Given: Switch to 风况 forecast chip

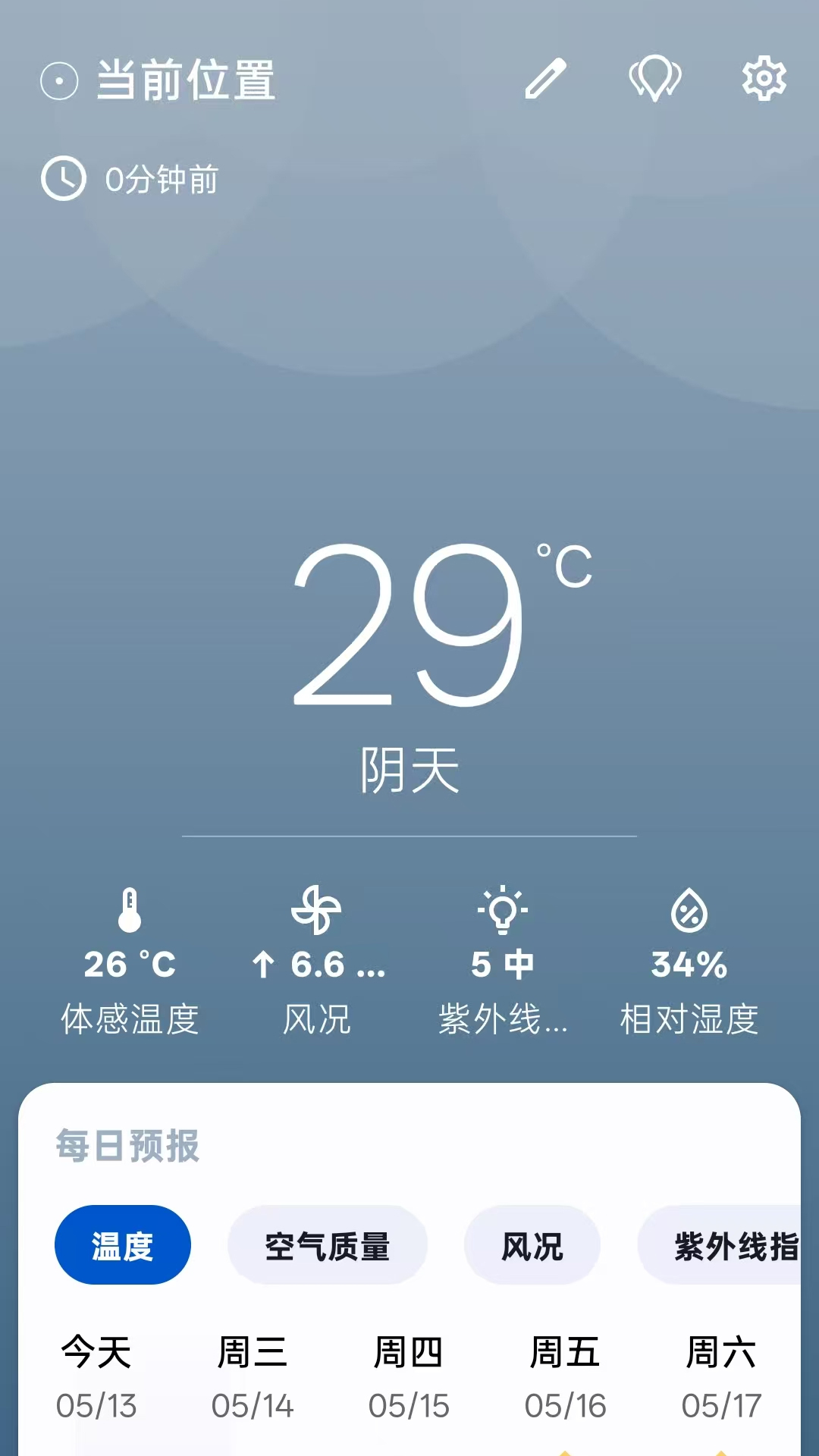Looking at the screenshot, I should 532,1245.
